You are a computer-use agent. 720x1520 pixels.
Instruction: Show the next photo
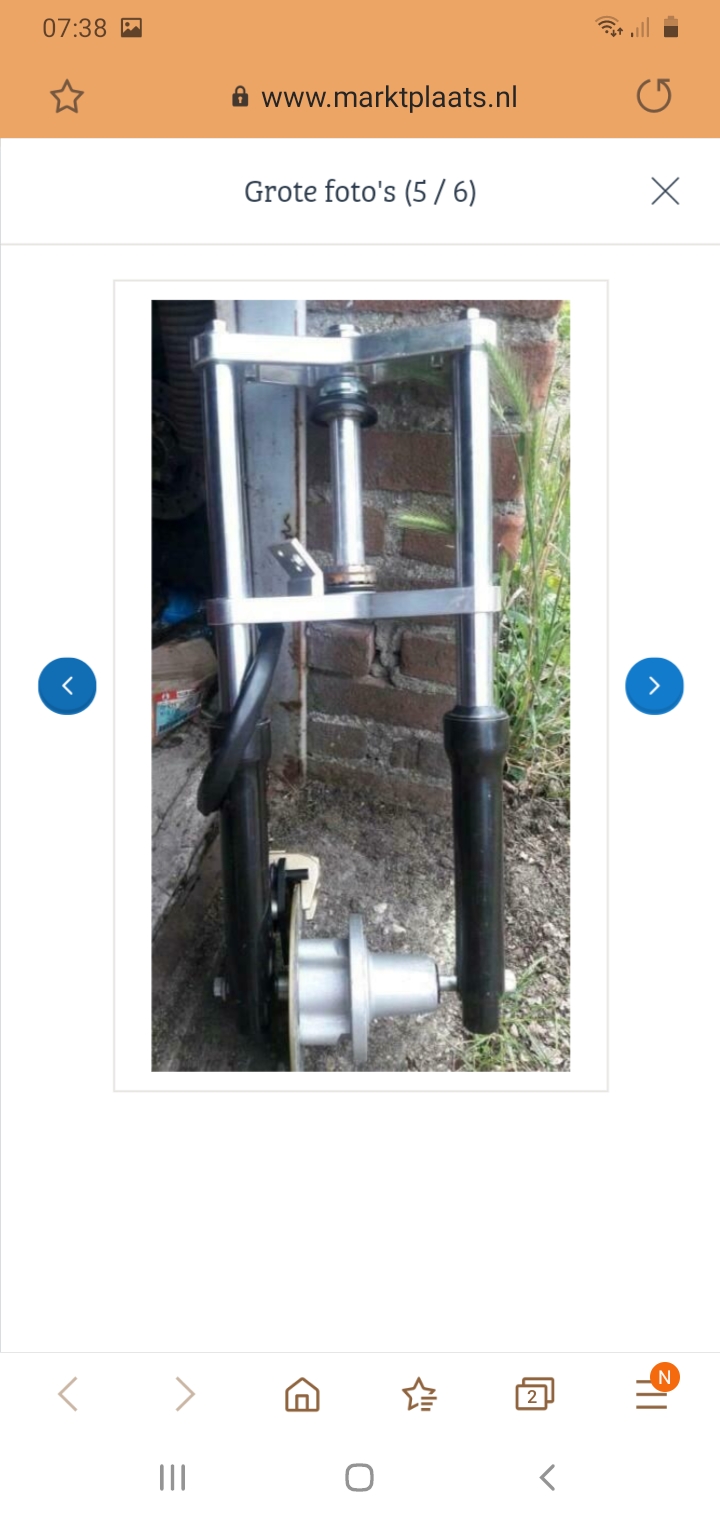click(x=654, y=686)
